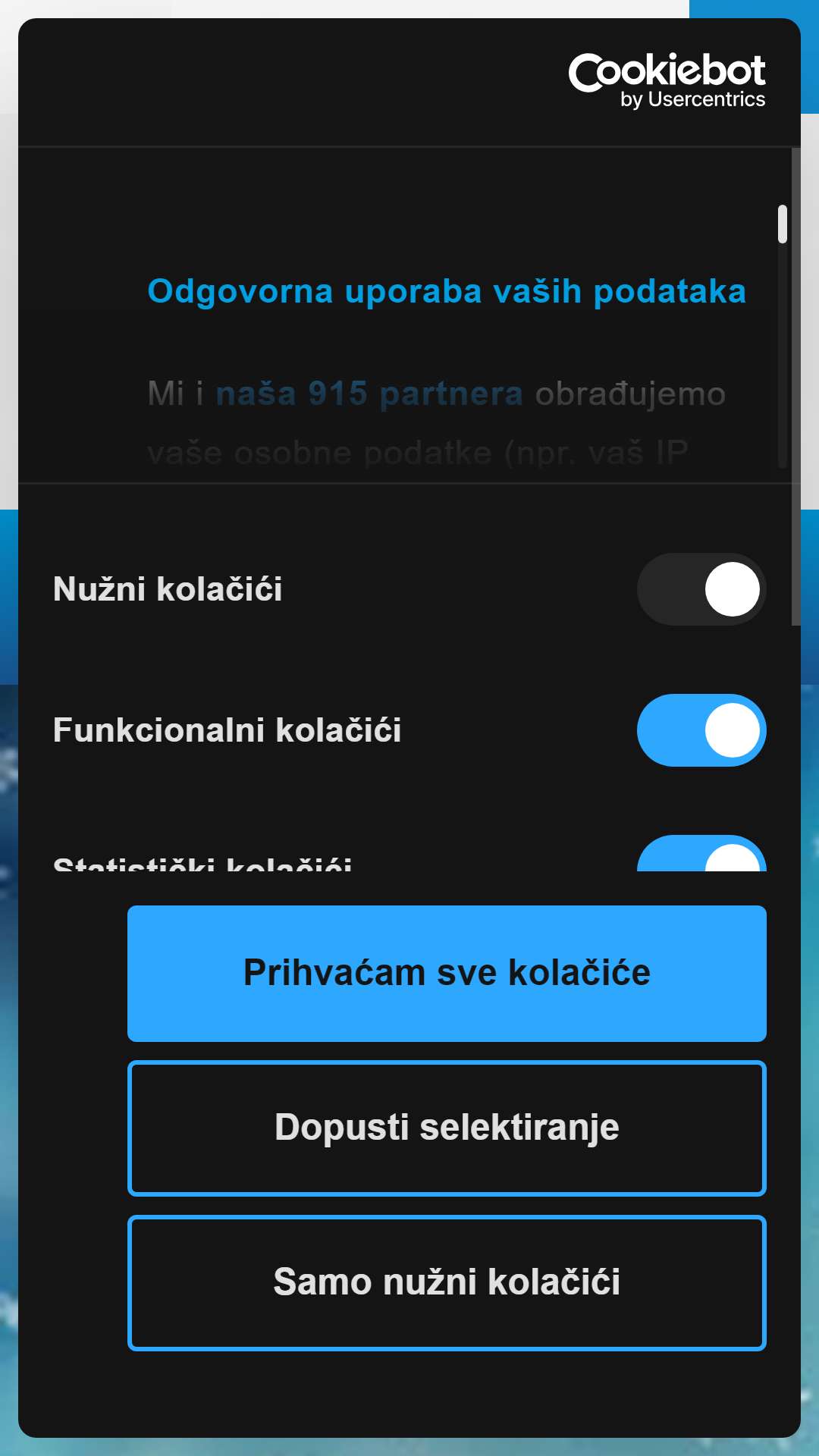Disable Funkcionalni kolačići switch

701,730
